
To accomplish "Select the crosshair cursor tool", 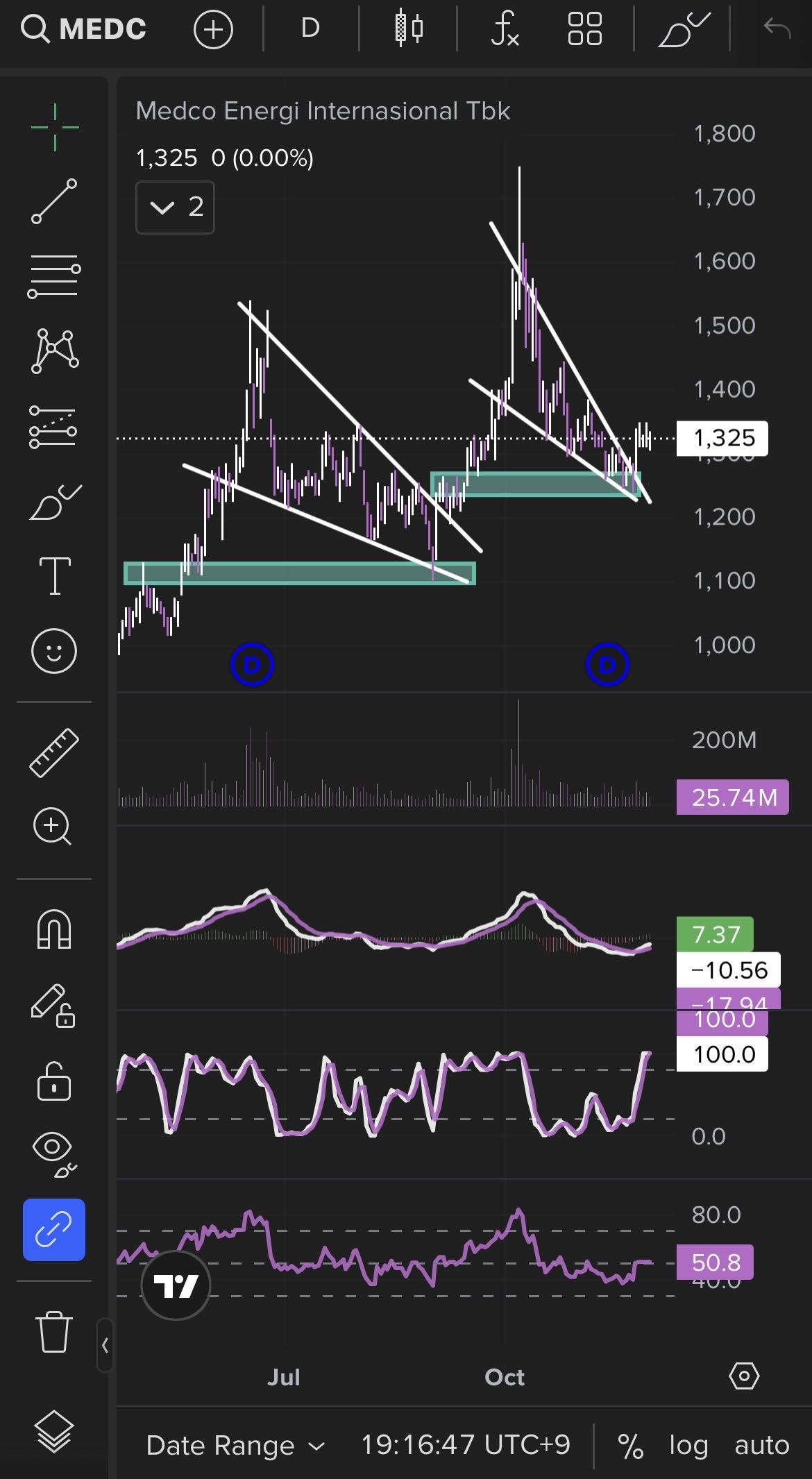I will point(54,128).
